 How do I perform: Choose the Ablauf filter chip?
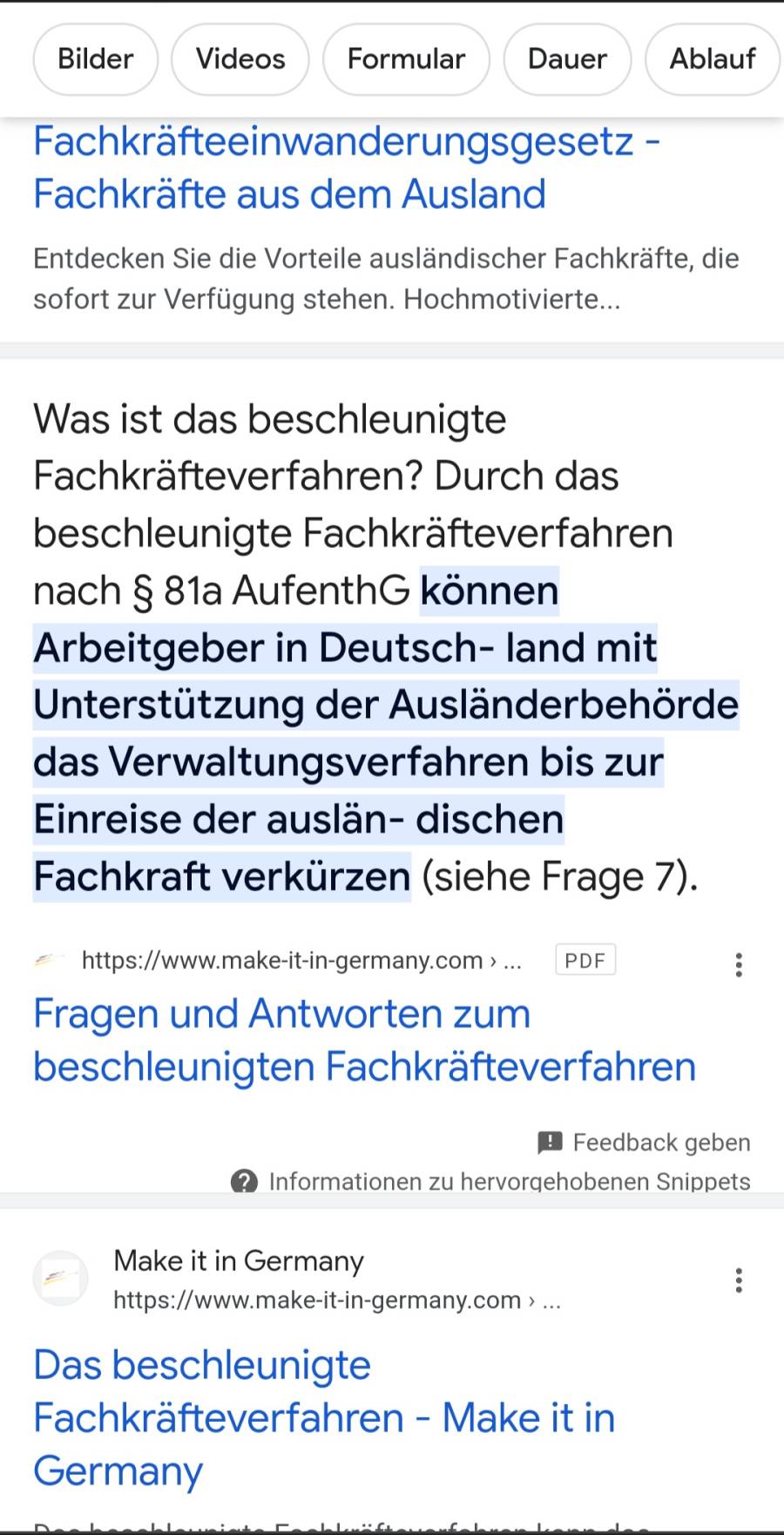pyautogui.click(x=712, y=59)
